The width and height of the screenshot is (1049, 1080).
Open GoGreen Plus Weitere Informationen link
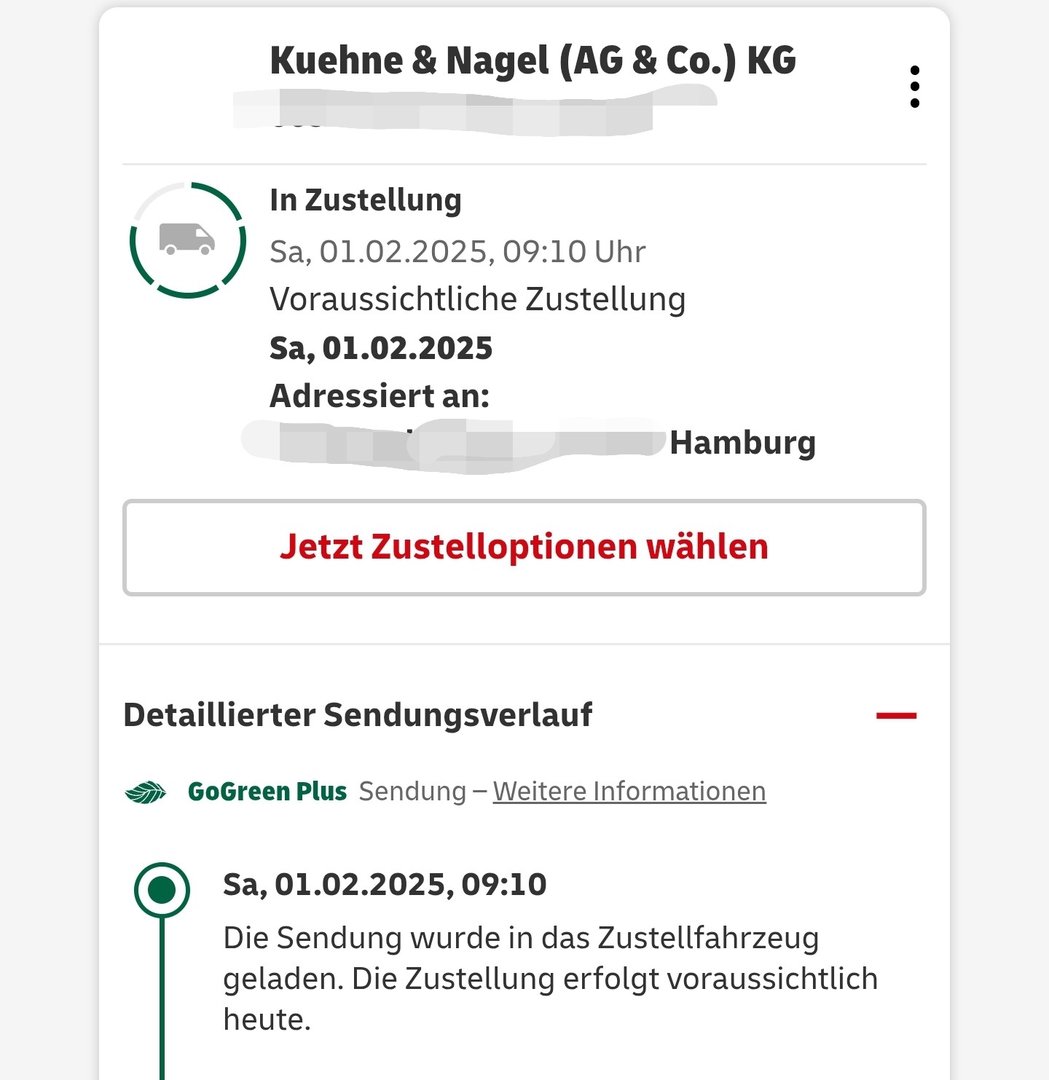(629, 791)
